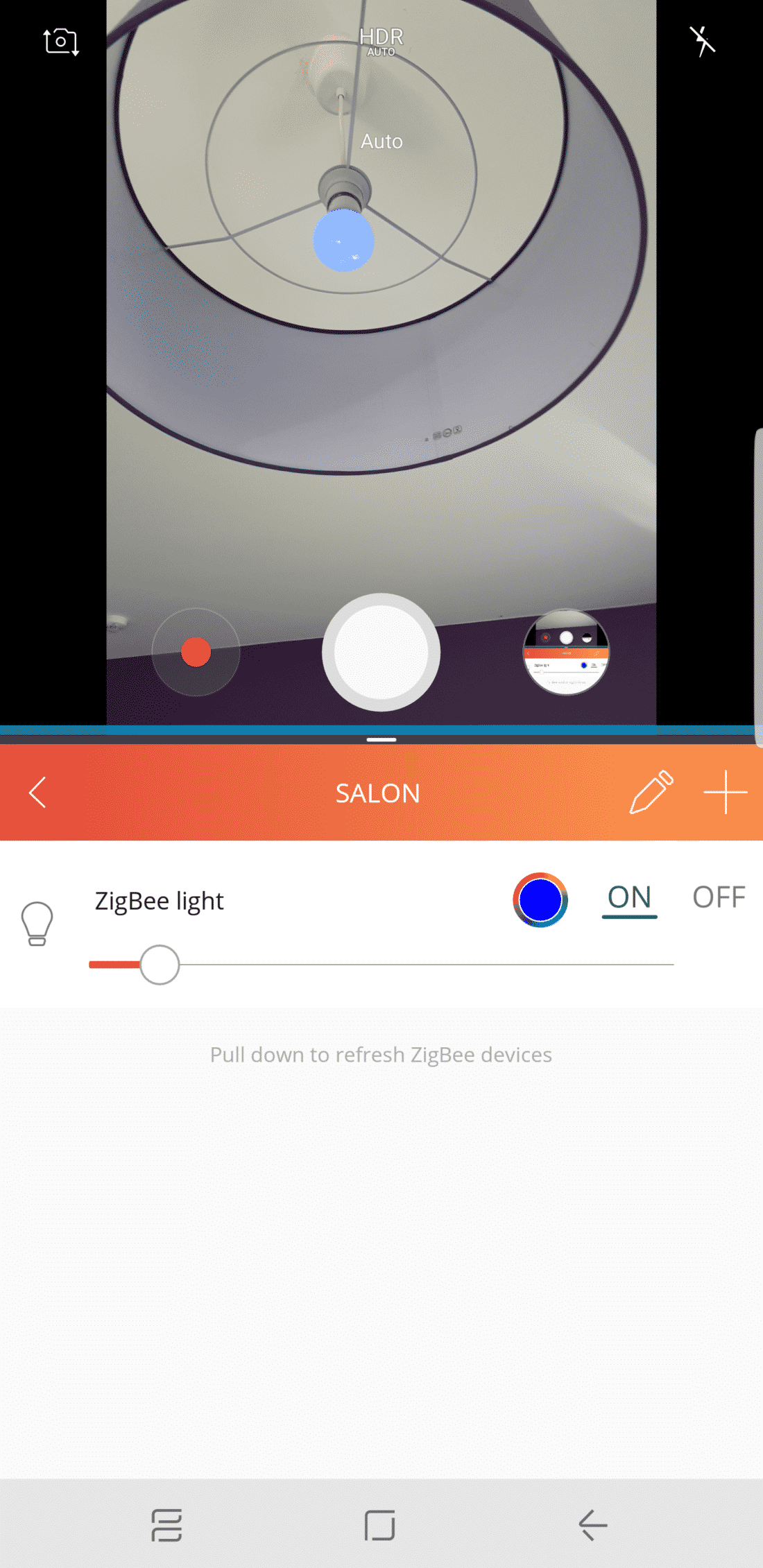The height and width of the screenshot is (1568, 763).
Task: Open the last captured photo thumbnail
Action: point(566,652)
